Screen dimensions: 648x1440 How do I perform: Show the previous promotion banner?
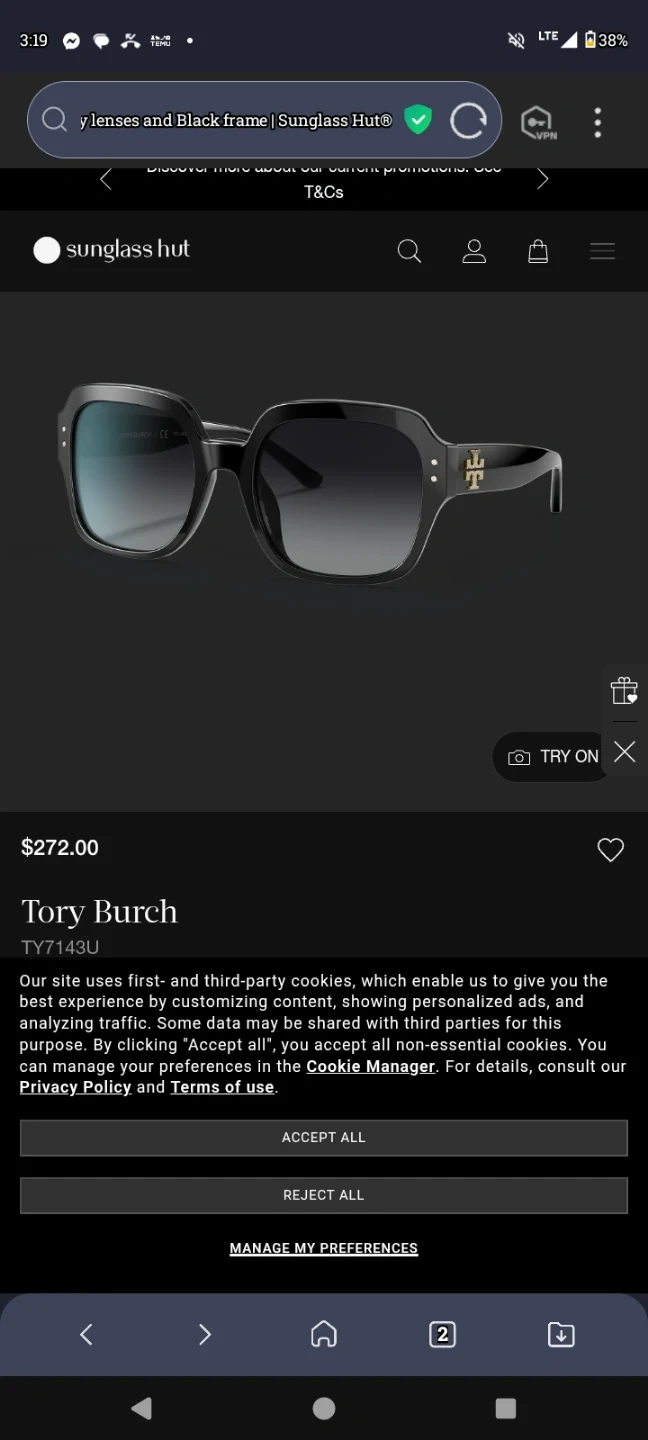point(106,179)
